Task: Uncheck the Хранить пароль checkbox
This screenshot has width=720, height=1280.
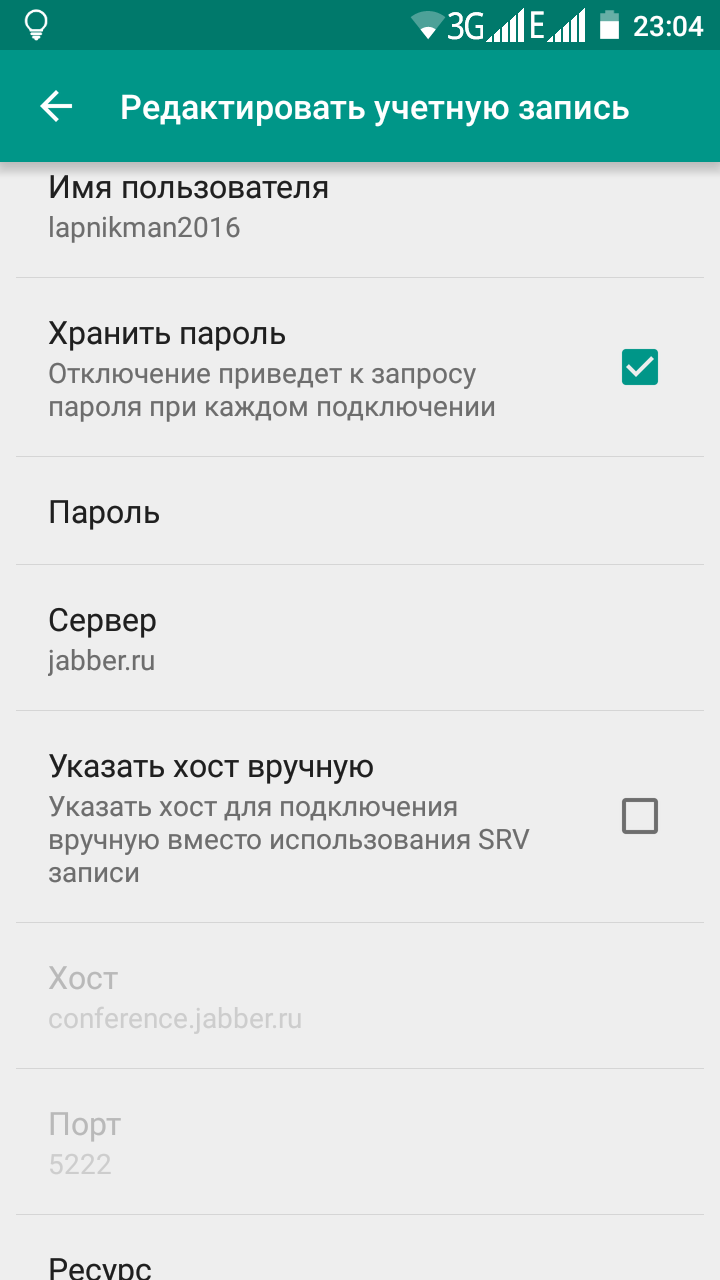Action: [640, 367]
